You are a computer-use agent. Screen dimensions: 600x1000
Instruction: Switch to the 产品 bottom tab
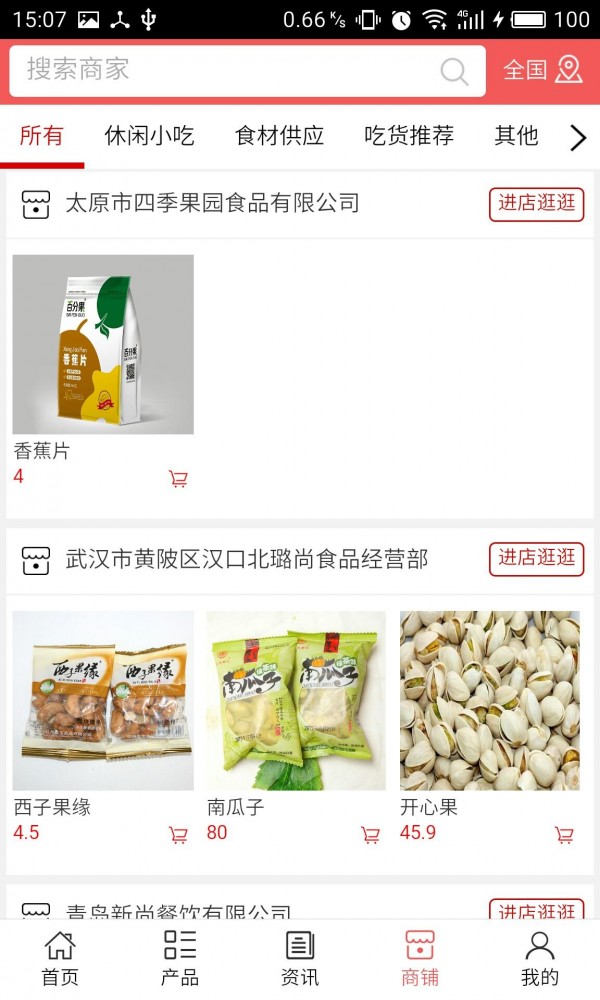point(180,958)
